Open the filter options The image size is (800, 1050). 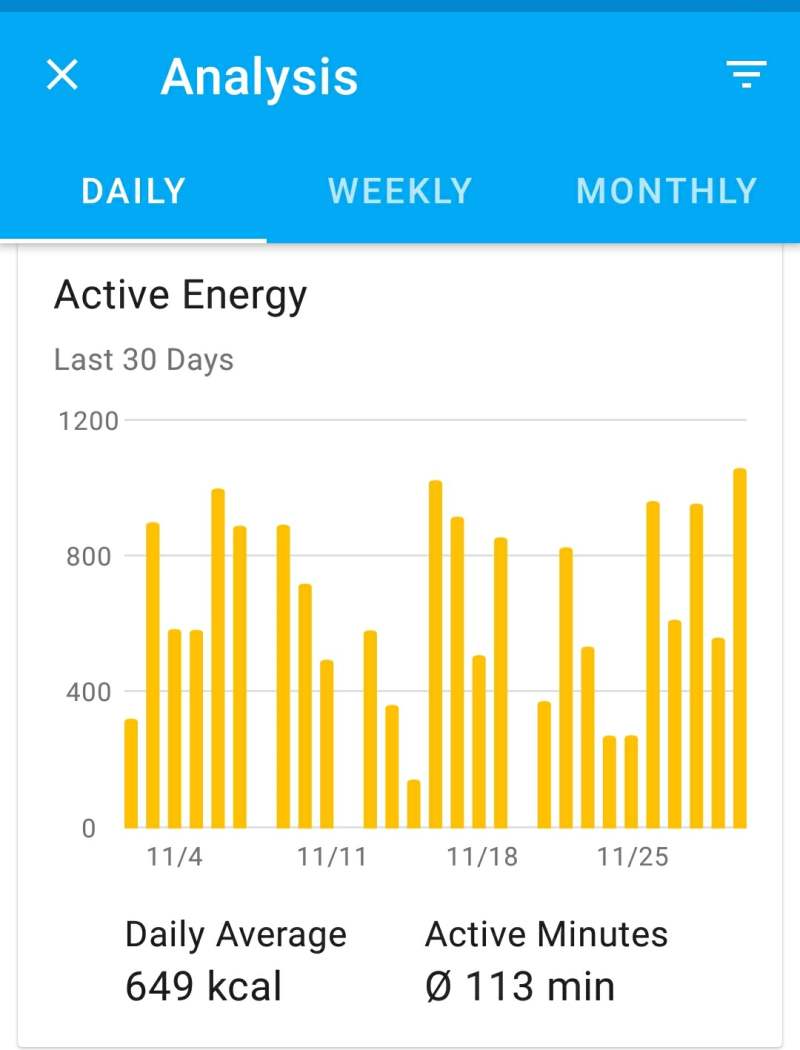746,75
